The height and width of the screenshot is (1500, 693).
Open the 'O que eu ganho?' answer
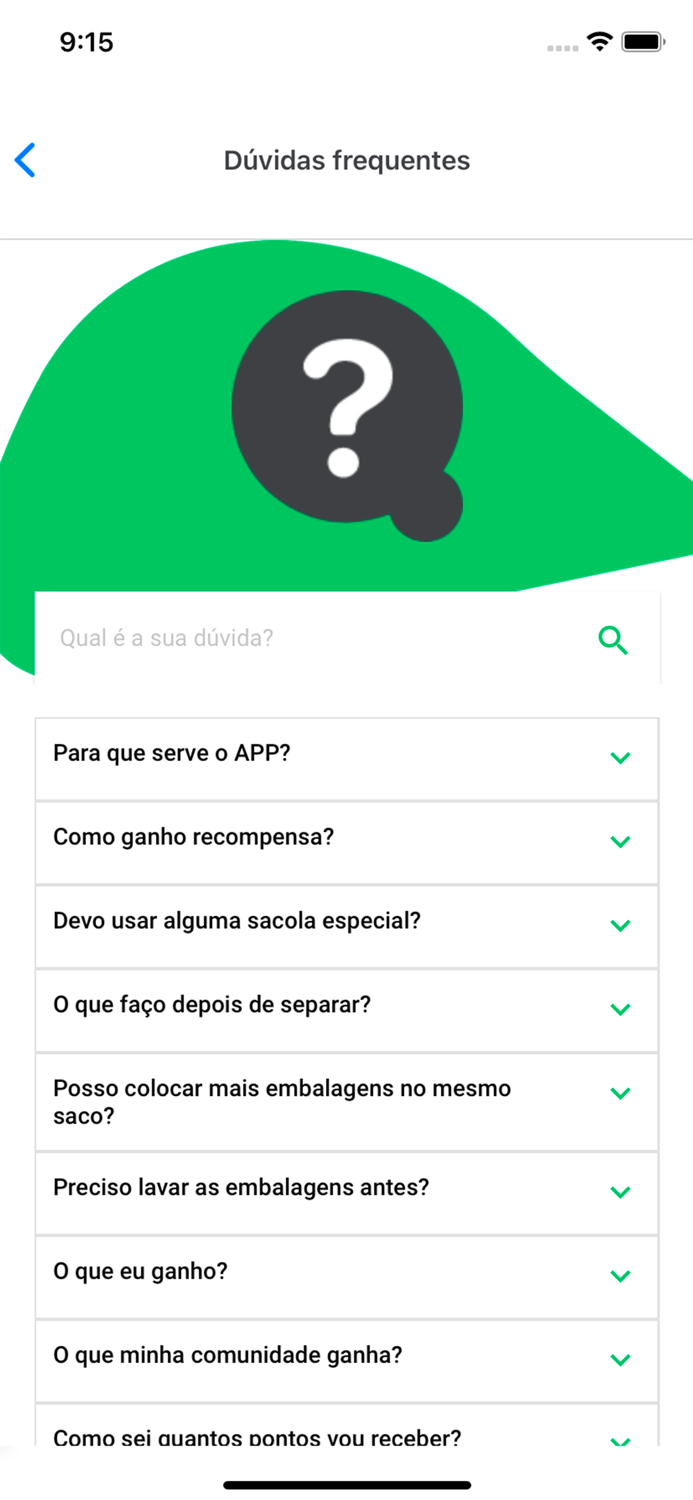[346, 1276]
